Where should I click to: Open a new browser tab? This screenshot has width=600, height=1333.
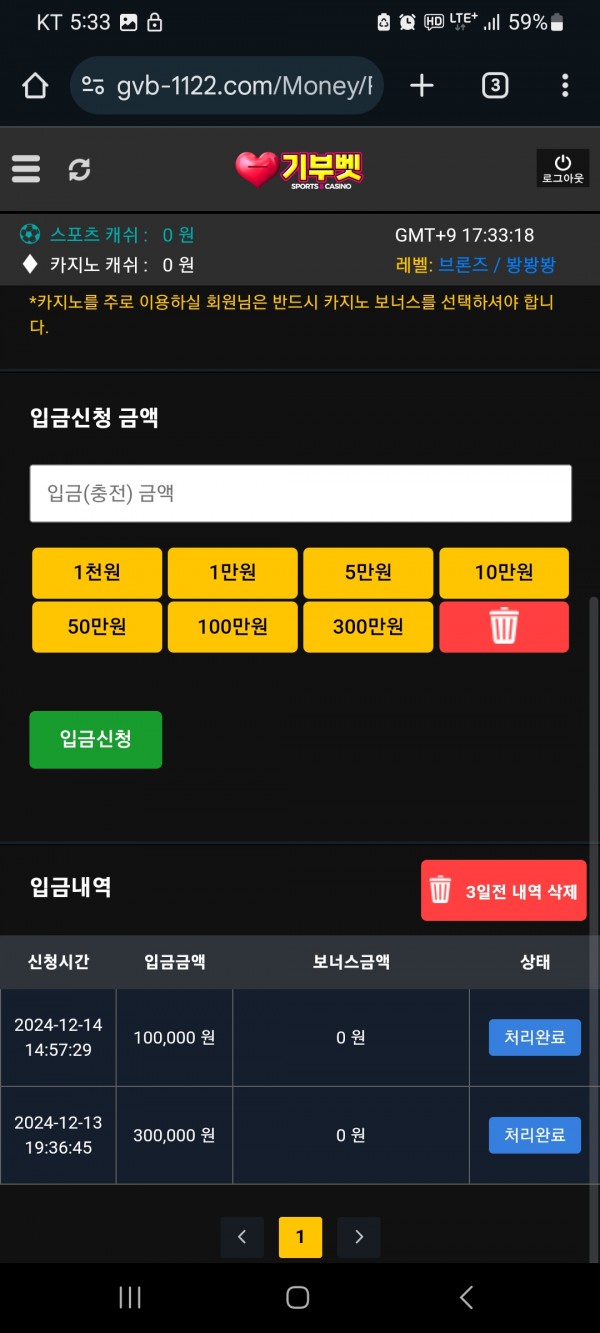422,86
